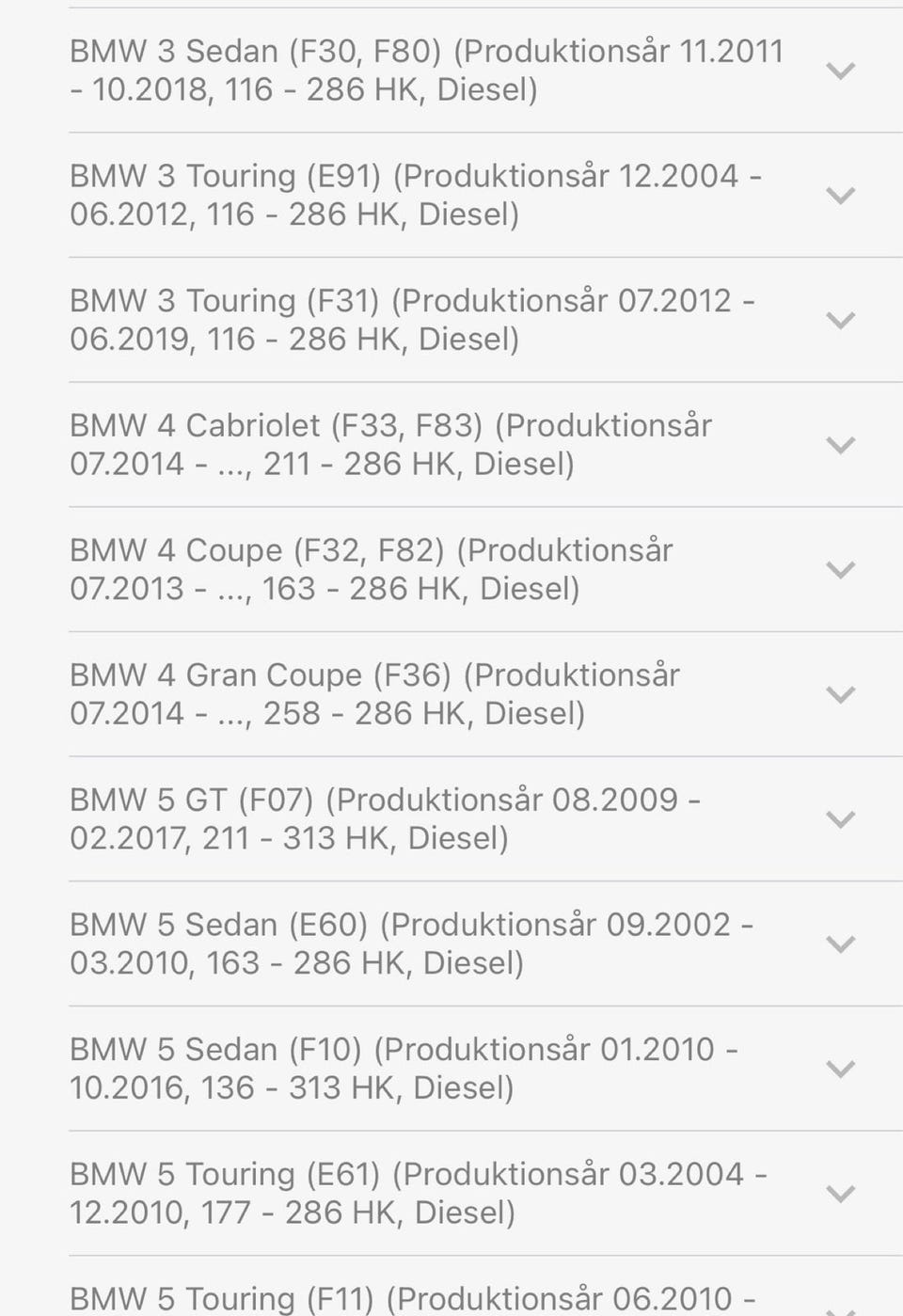The image size is (903, 1316).
Task: Open BMW 5 Touring (E61) details
Action: (x=839, y=1194)
